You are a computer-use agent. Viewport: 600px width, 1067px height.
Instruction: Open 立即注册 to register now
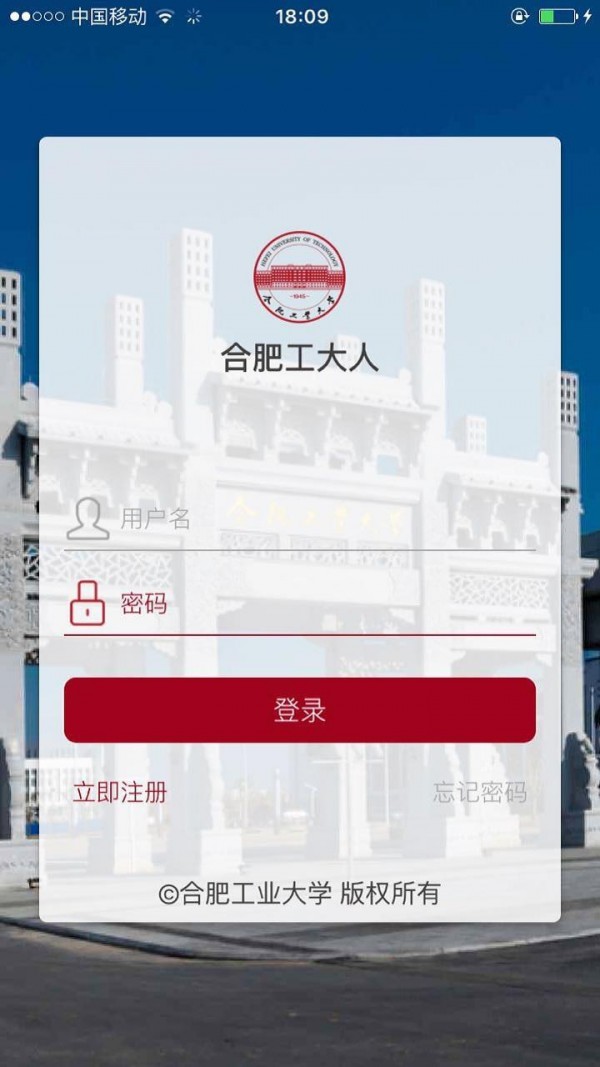click(120, 793)
